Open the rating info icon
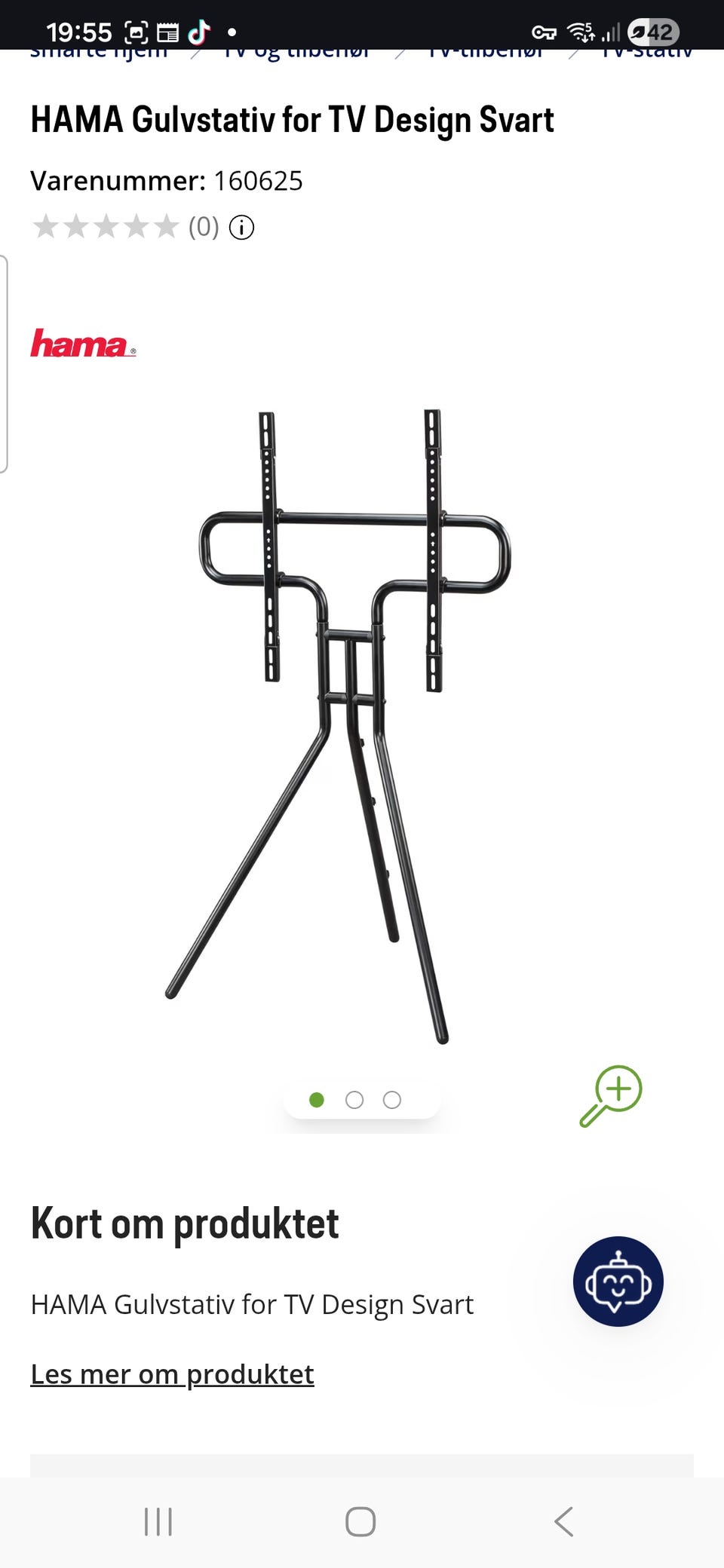Screen dimensions: 724x1568 (x=241, y=227)
